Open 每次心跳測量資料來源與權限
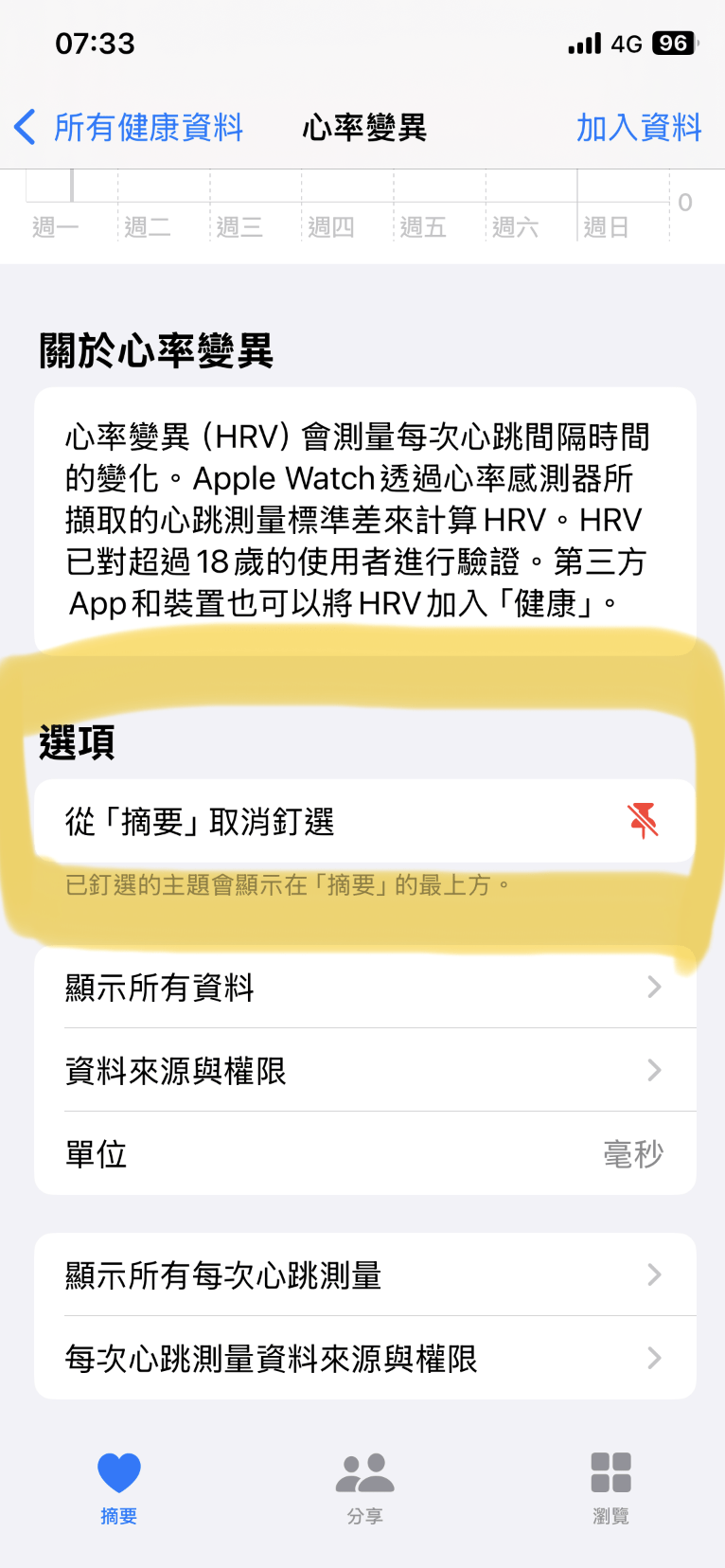The height and width of the screenshot is (1568, 725). pos(364,1358)
